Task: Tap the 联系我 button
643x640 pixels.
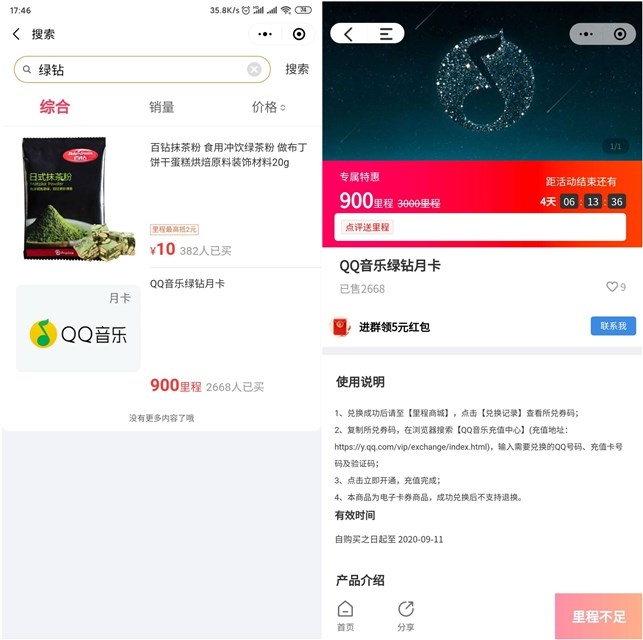Action: pyautogui.click(x=612, y=326)
